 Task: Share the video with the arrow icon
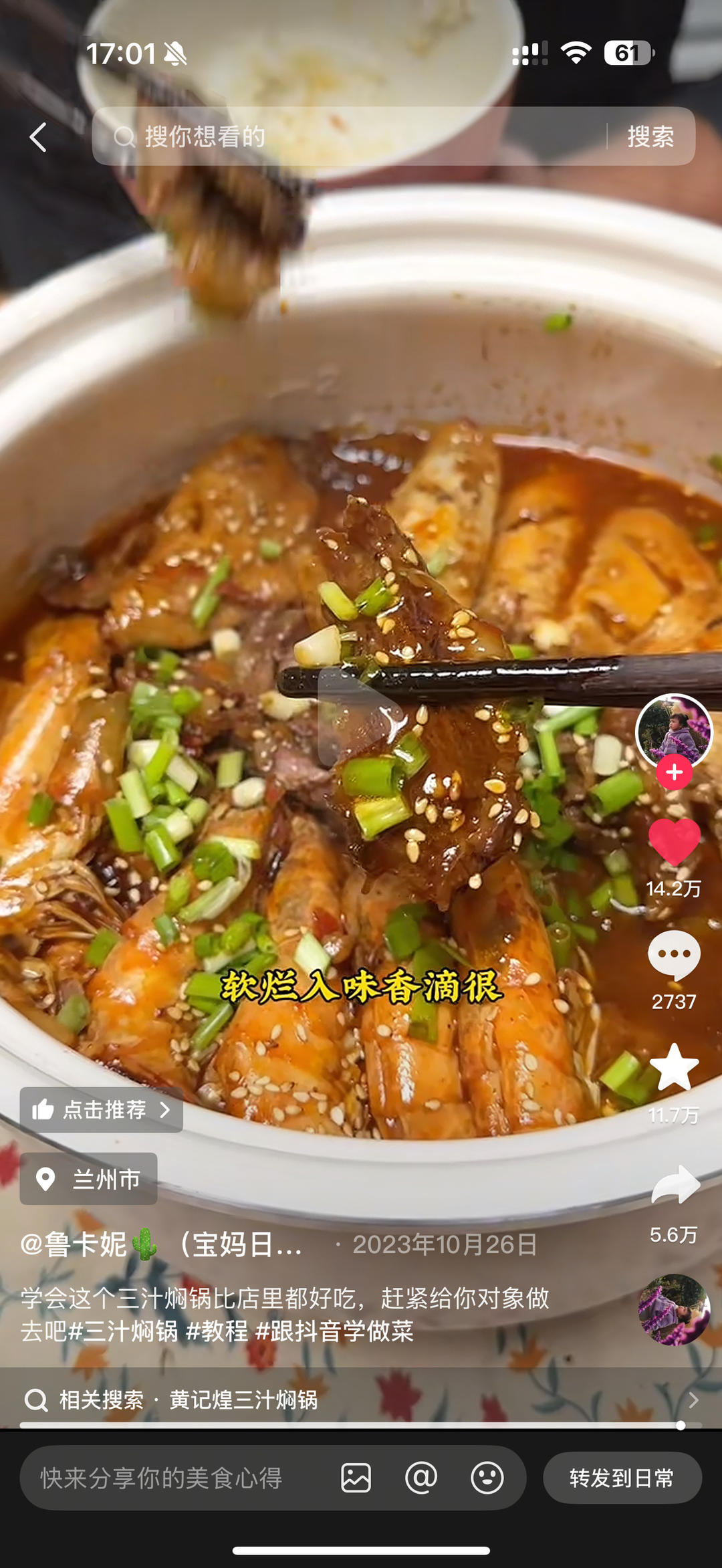click(x=675, y=1186)
